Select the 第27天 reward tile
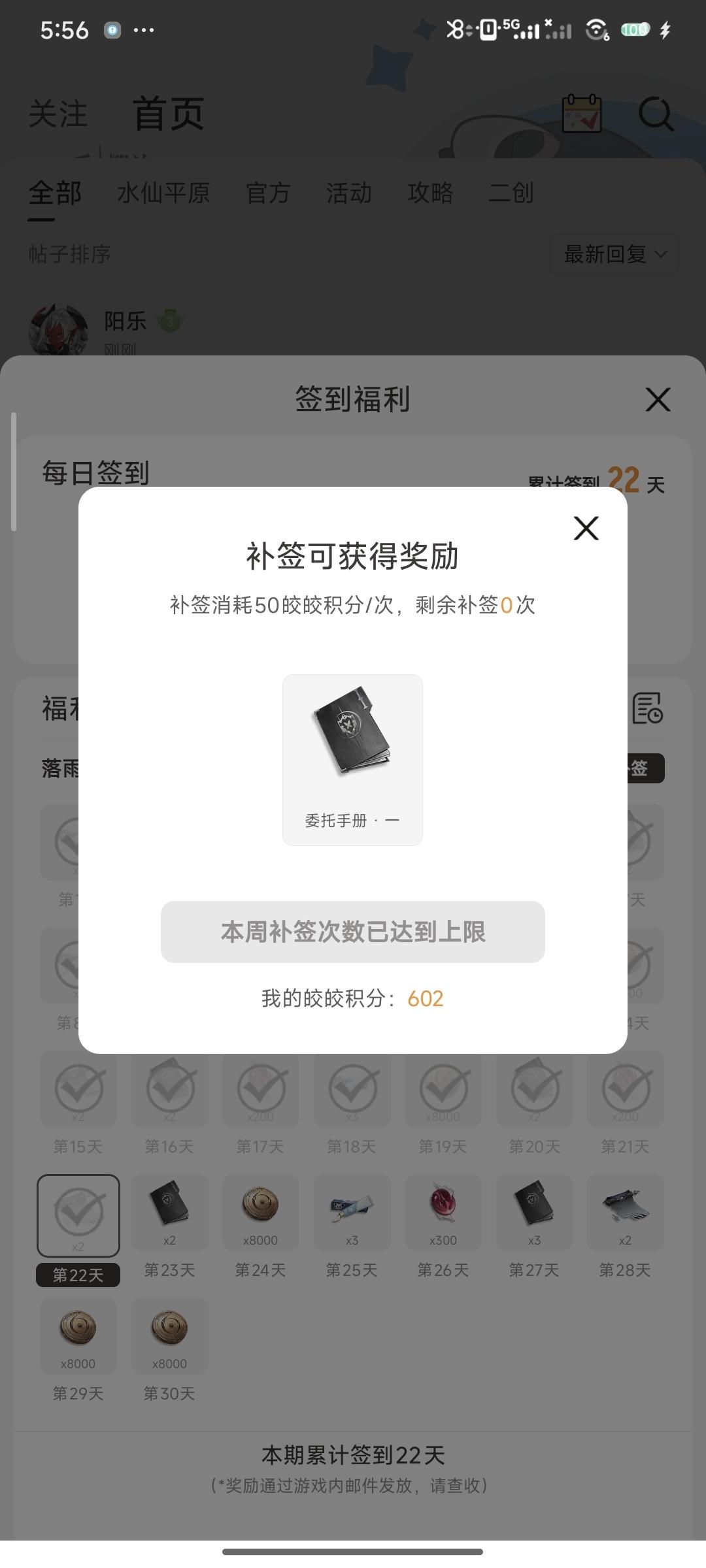 (x=534, y=1214)
